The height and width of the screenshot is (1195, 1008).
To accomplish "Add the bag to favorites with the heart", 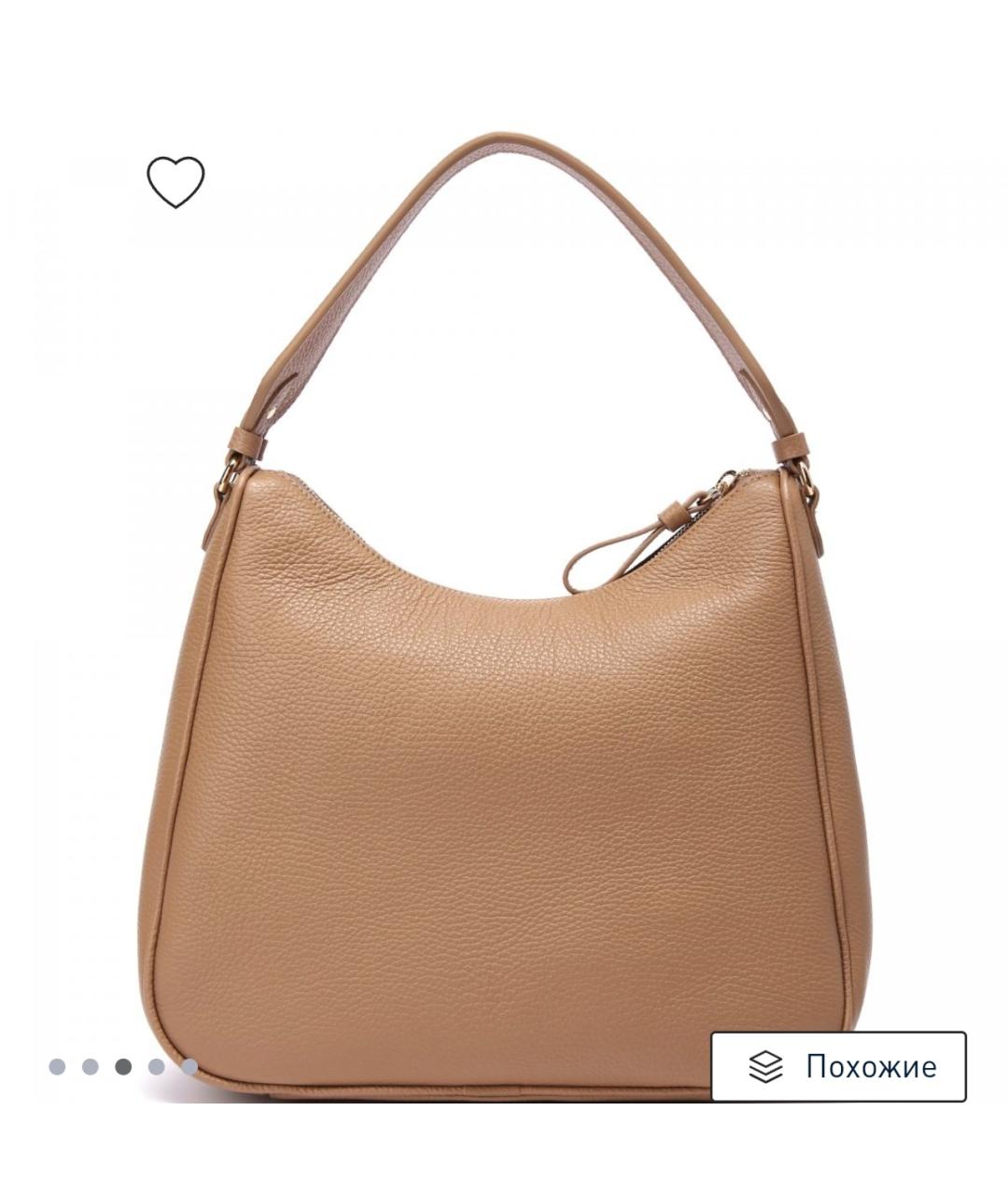I will [x=175, y=182].
